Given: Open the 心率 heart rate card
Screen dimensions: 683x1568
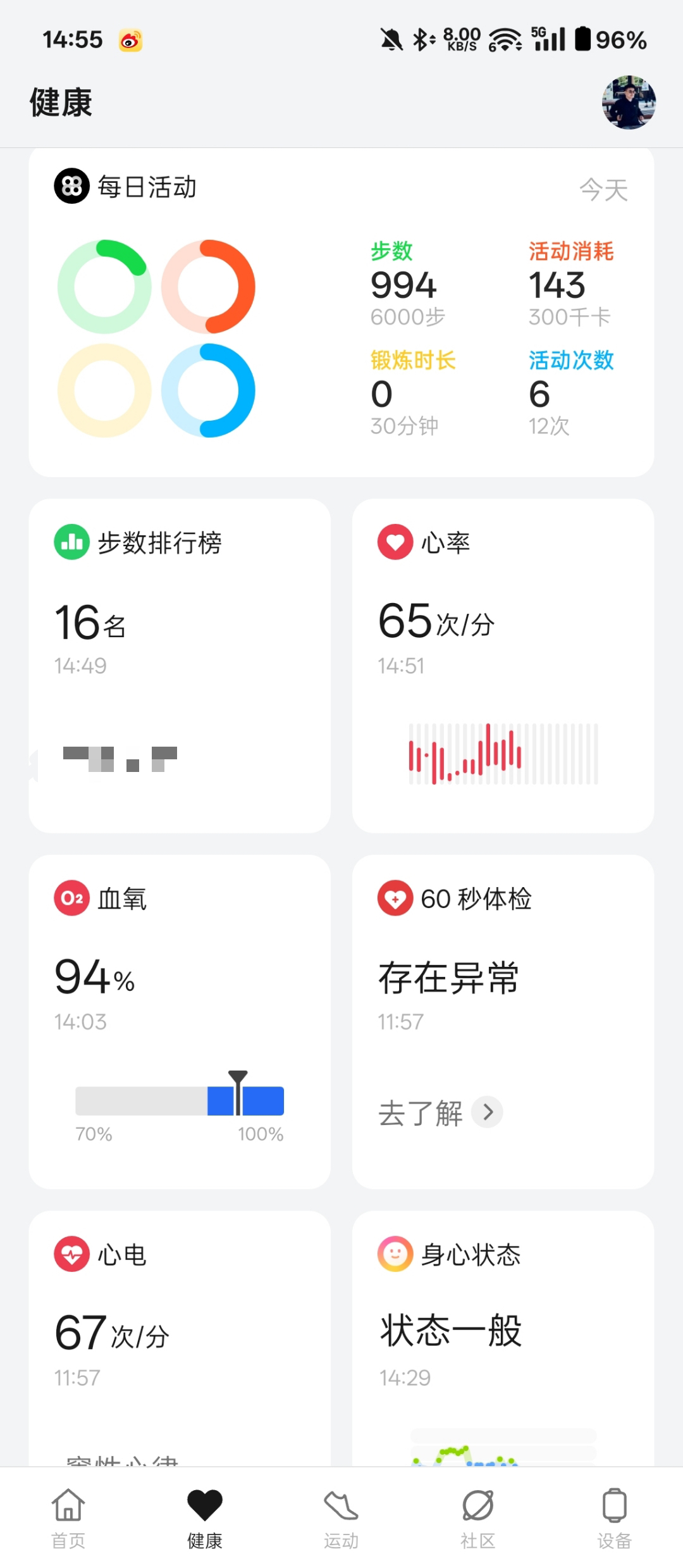Looking at the screenshot, I should (503, 665).
